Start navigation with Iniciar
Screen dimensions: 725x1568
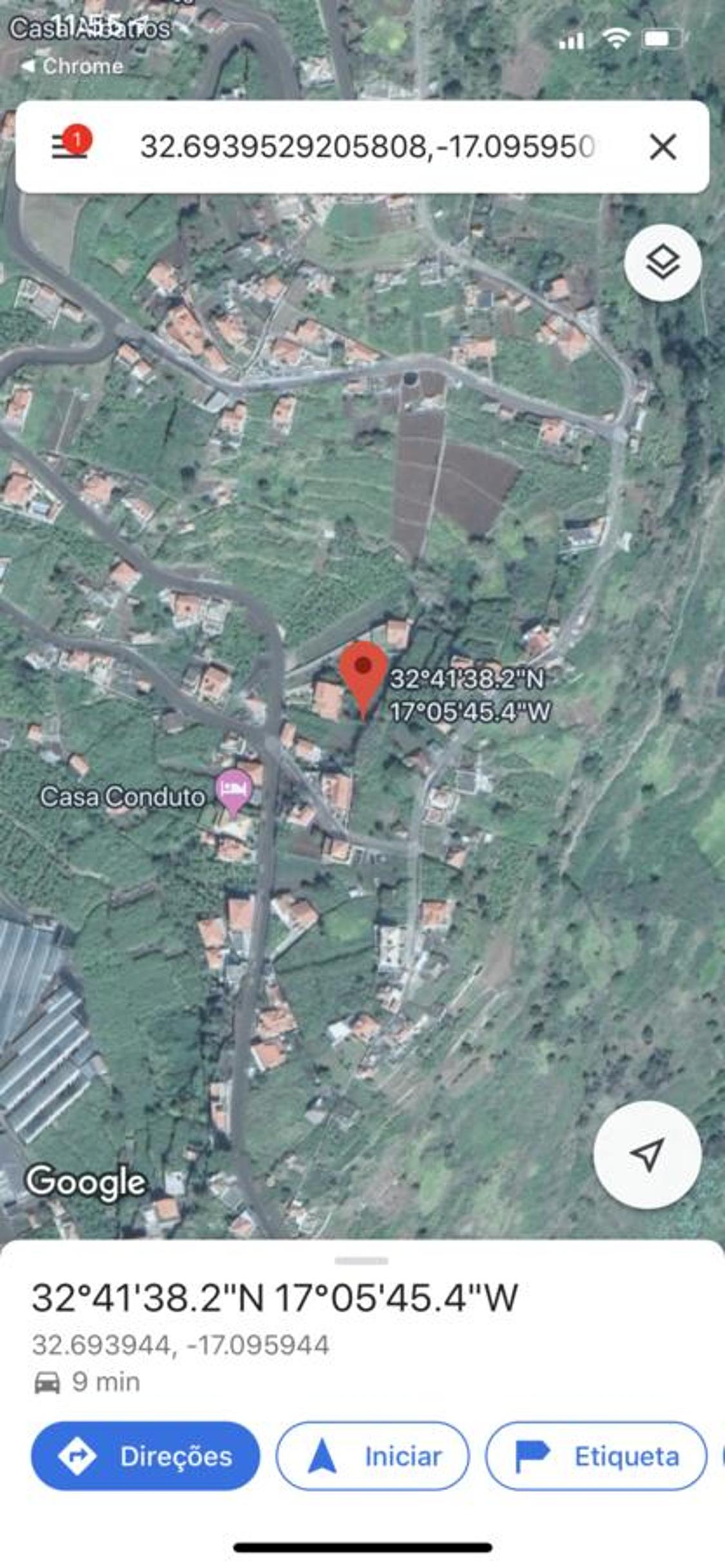point(373,1456)
